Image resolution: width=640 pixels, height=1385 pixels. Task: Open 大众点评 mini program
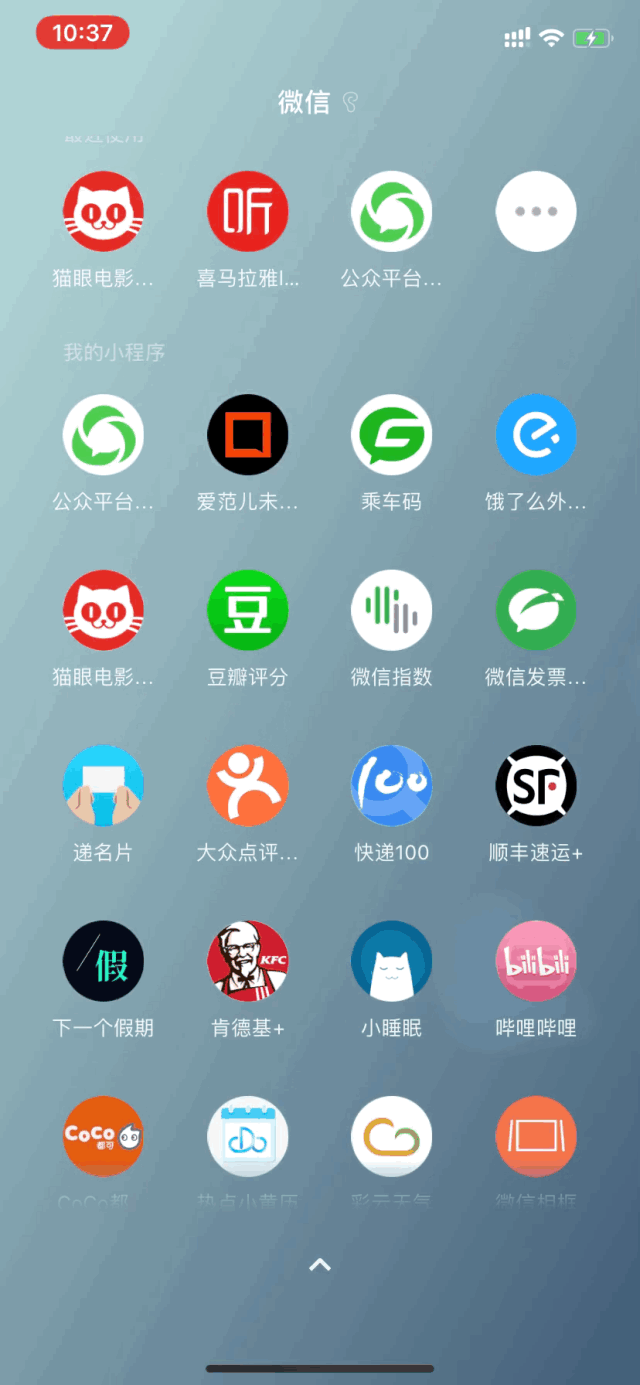[x=247, y=786]
